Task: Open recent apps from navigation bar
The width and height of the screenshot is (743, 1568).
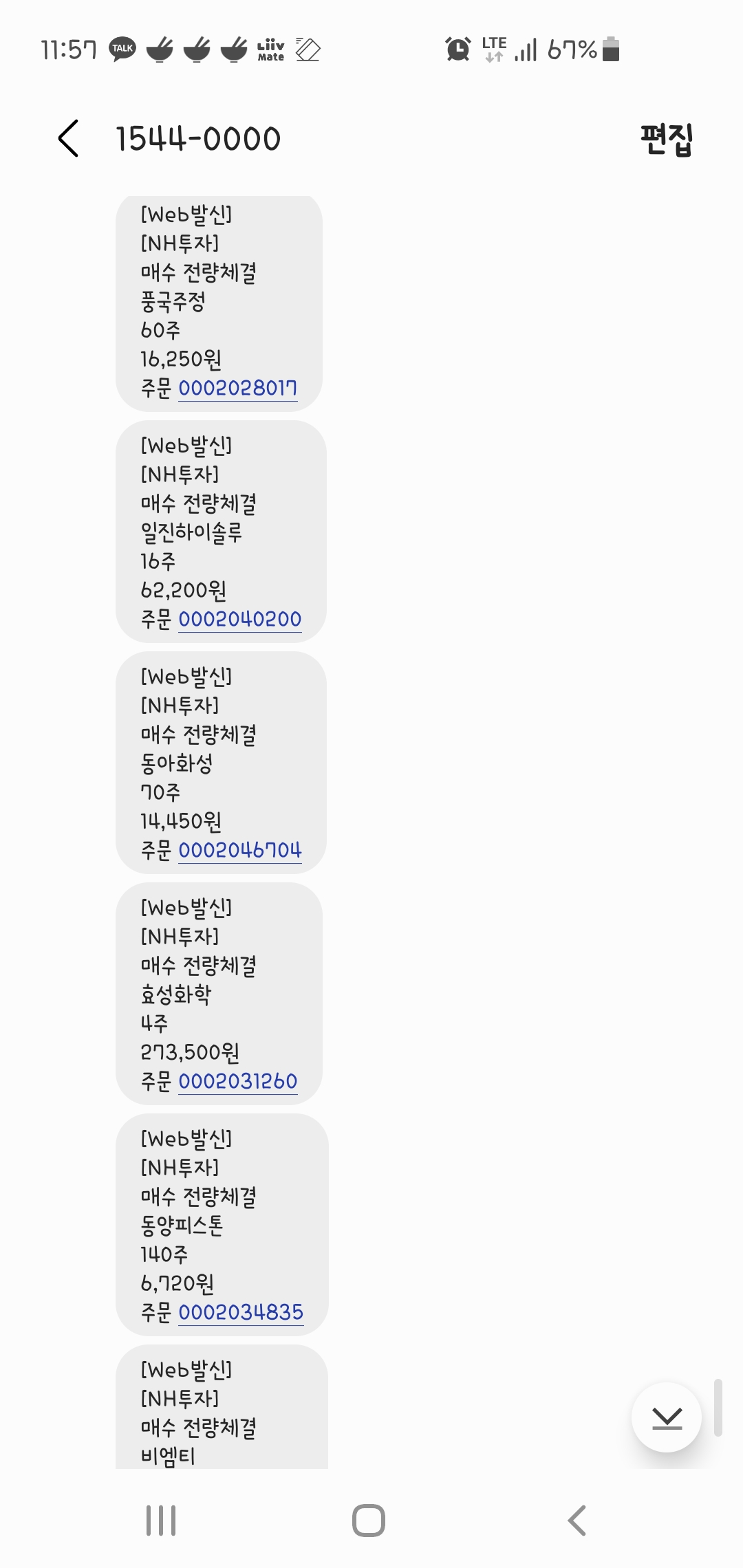Action: 161,1521
